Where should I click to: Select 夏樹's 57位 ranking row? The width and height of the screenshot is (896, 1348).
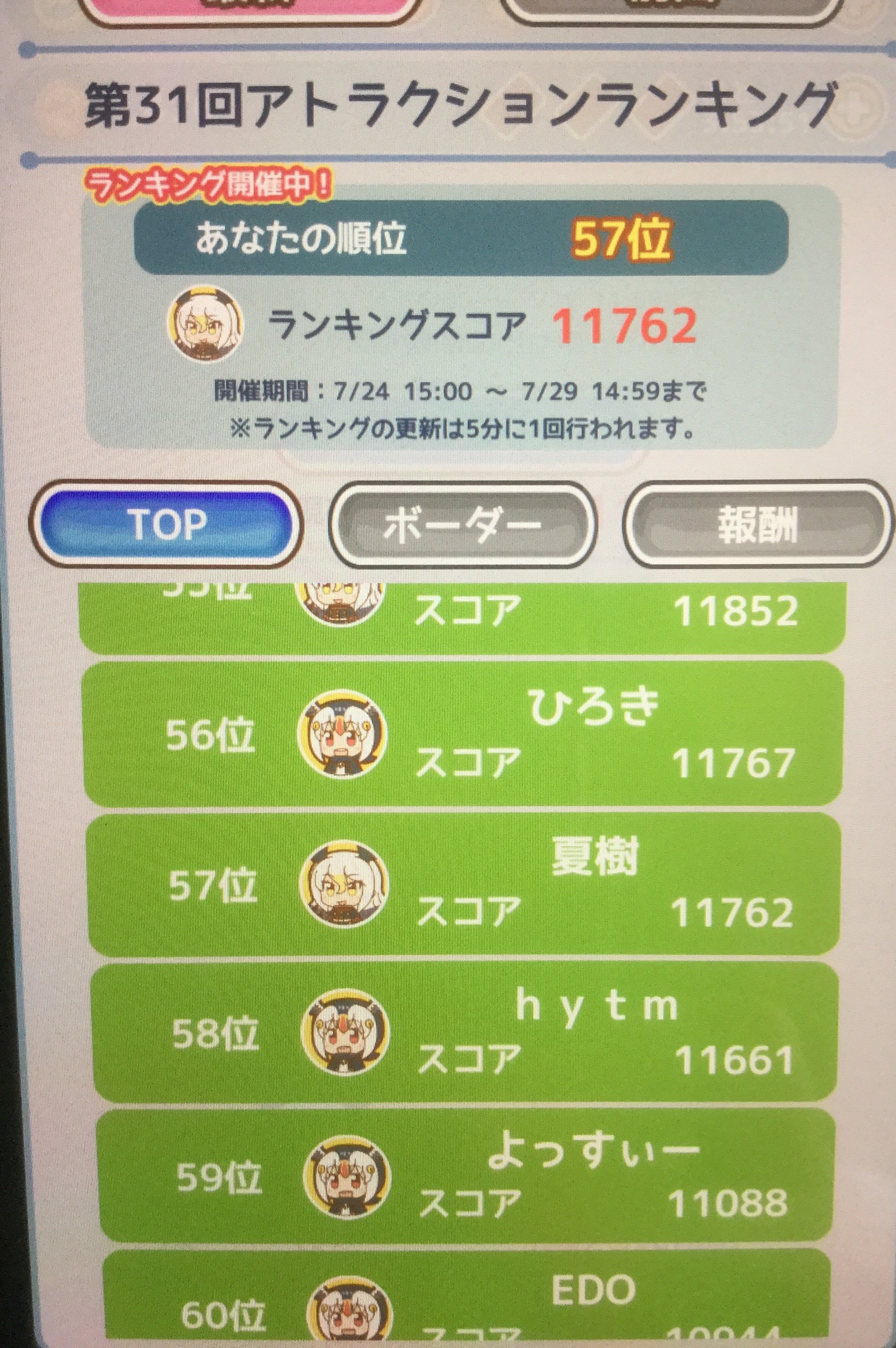pos(464,885)
